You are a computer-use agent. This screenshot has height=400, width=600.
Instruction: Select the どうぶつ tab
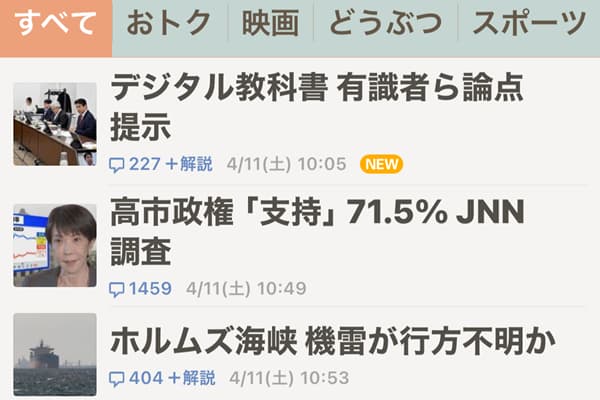[385, 23]
